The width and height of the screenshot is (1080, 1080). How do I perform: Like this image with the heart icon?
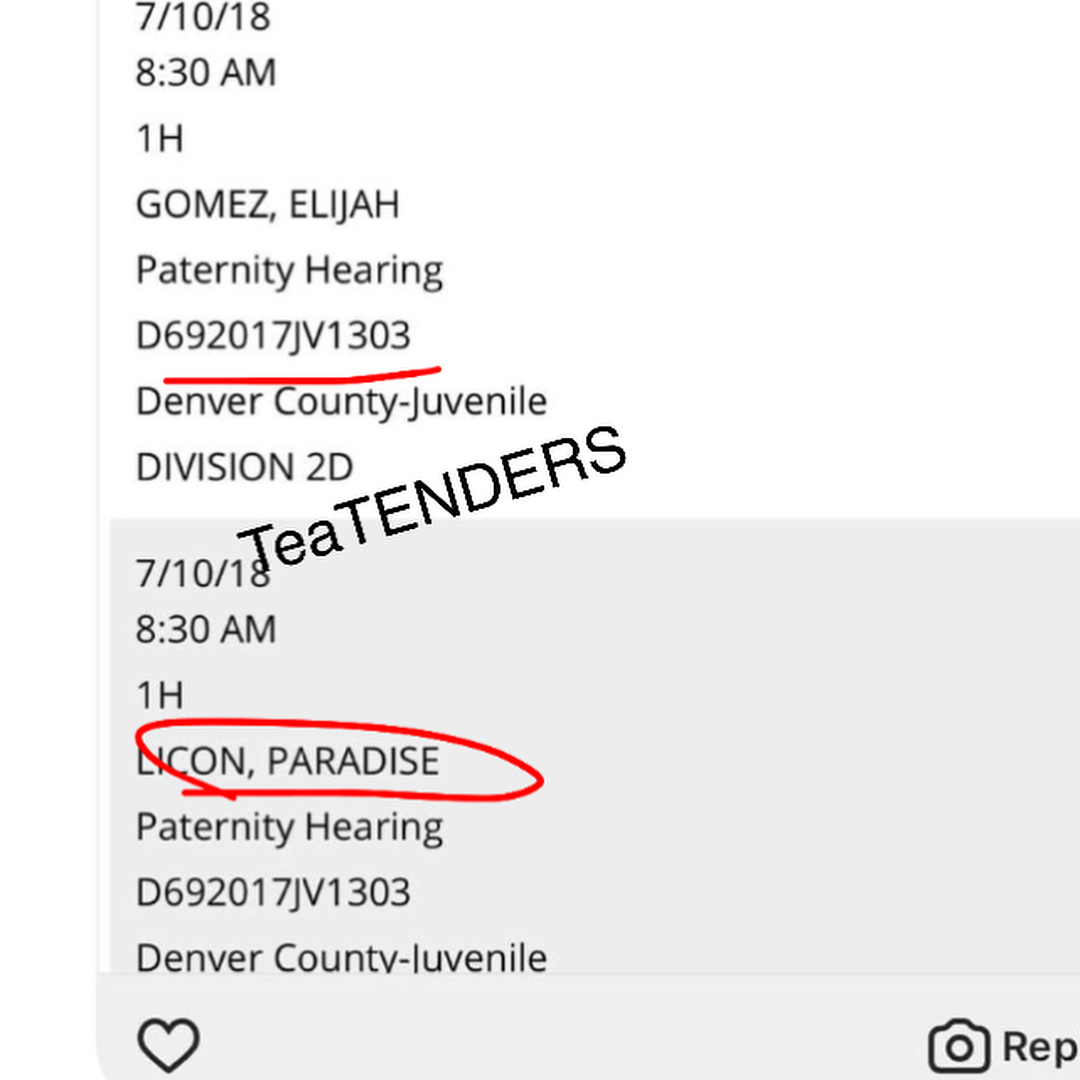pos(169,1045)
